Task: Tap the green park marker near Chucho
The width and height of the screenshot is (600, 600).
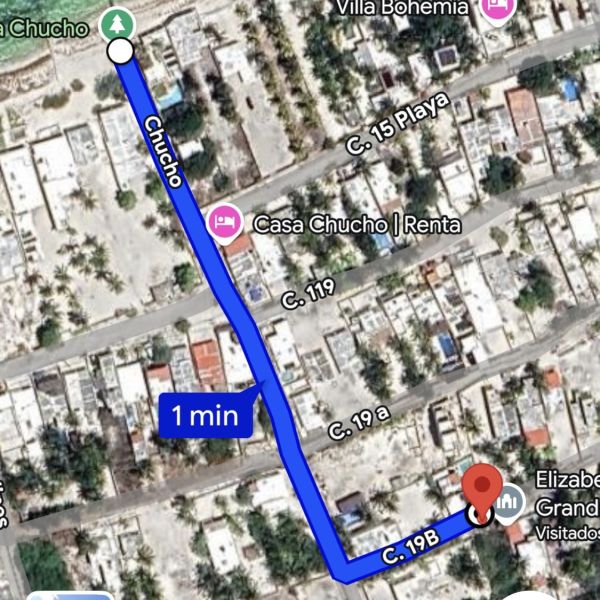Action: [119, 23]
